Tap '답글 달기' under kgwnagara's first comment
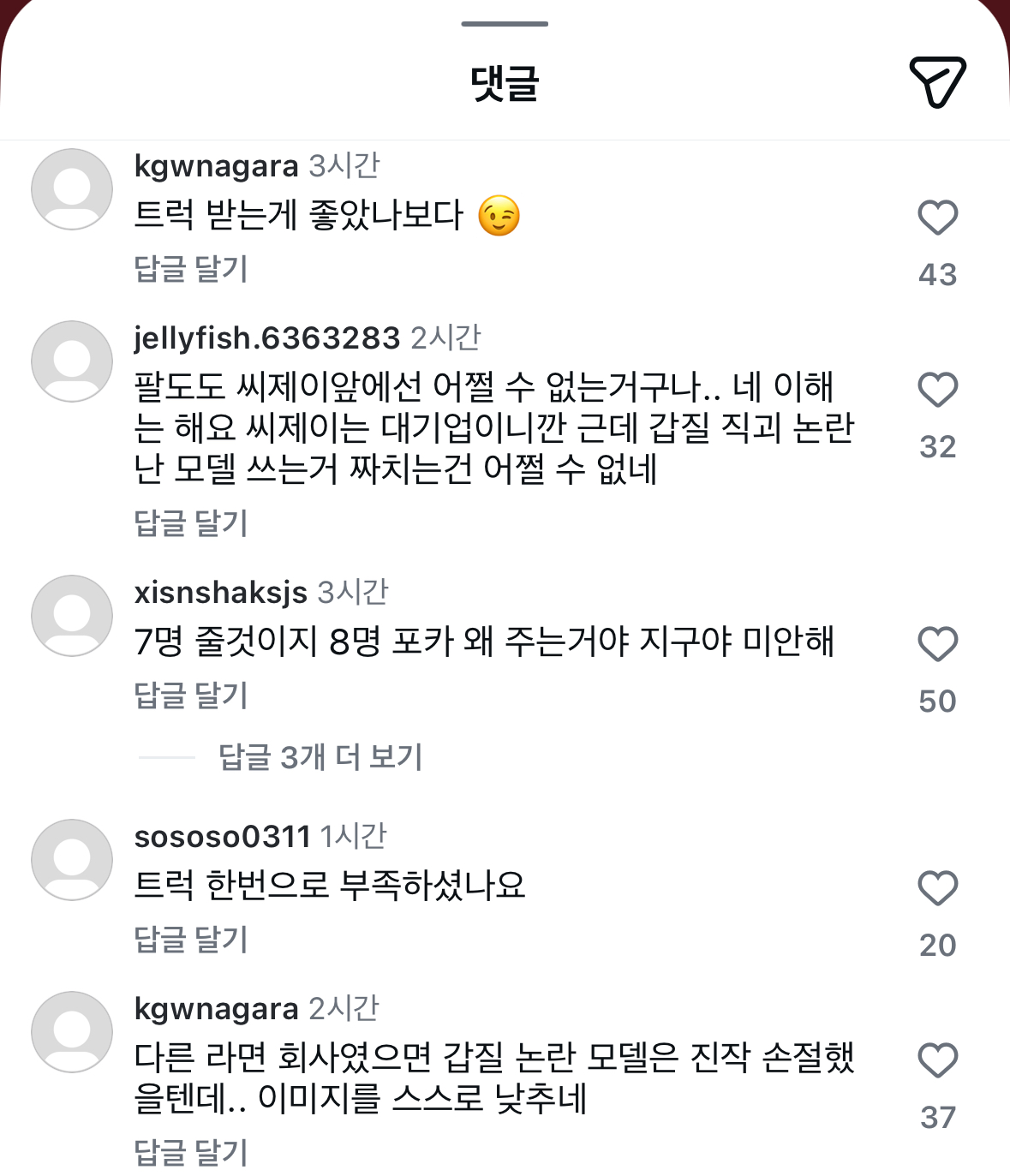 coord(190,269)
